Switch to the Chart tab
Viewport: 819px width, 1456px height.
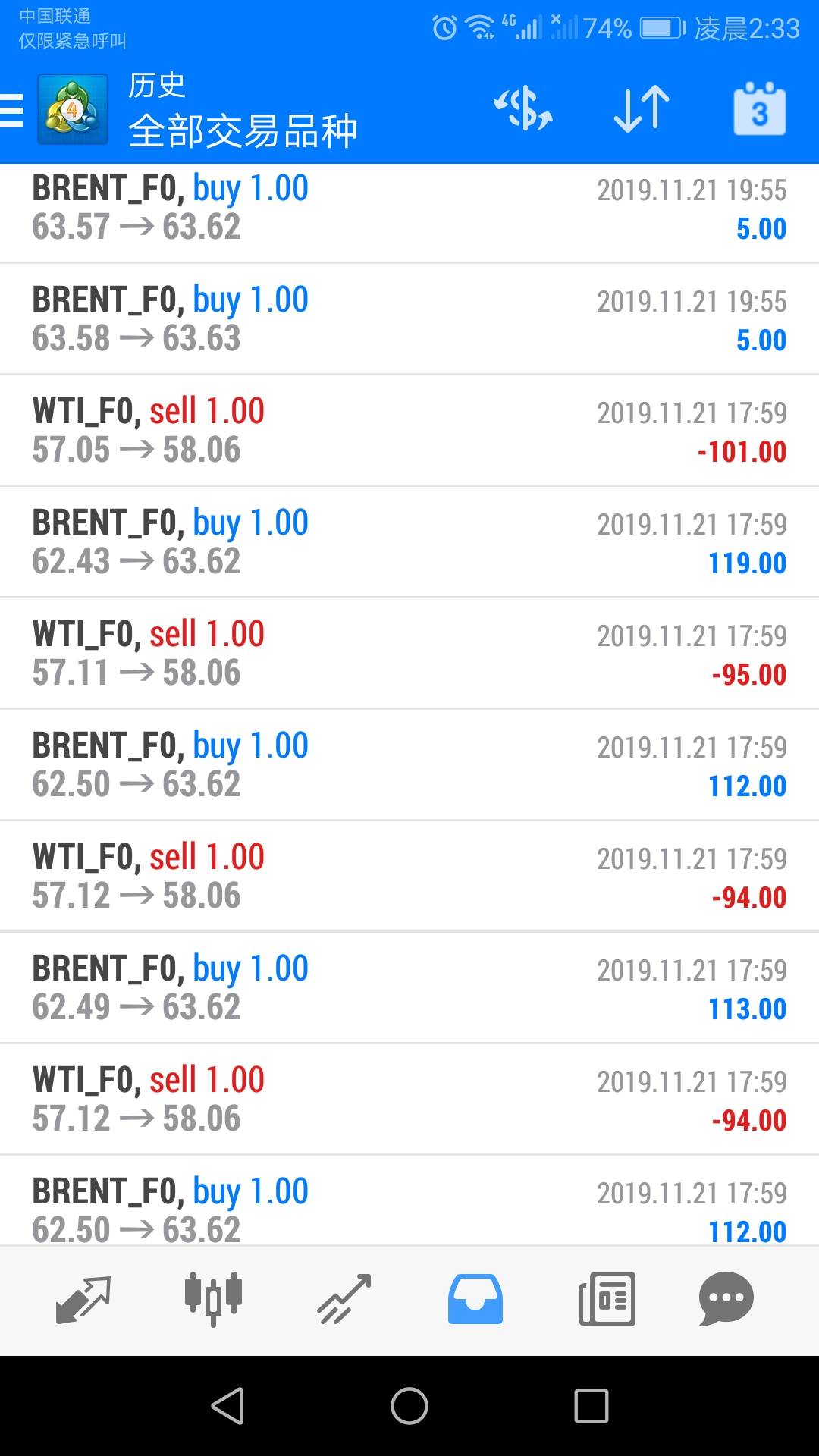[x=214, y=1299]
